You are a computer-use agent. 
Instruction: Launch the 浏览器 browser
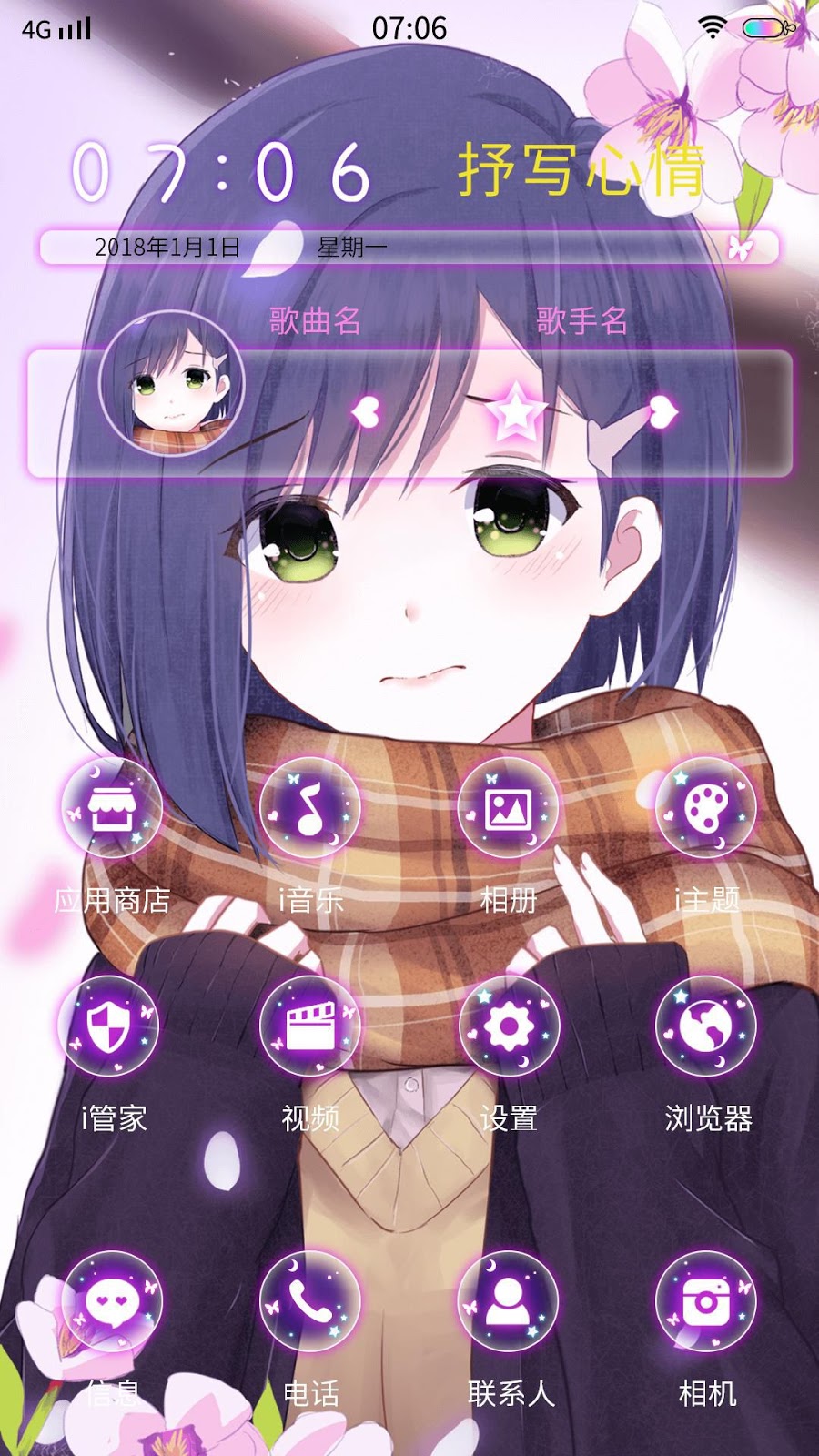coord(706,1026)
